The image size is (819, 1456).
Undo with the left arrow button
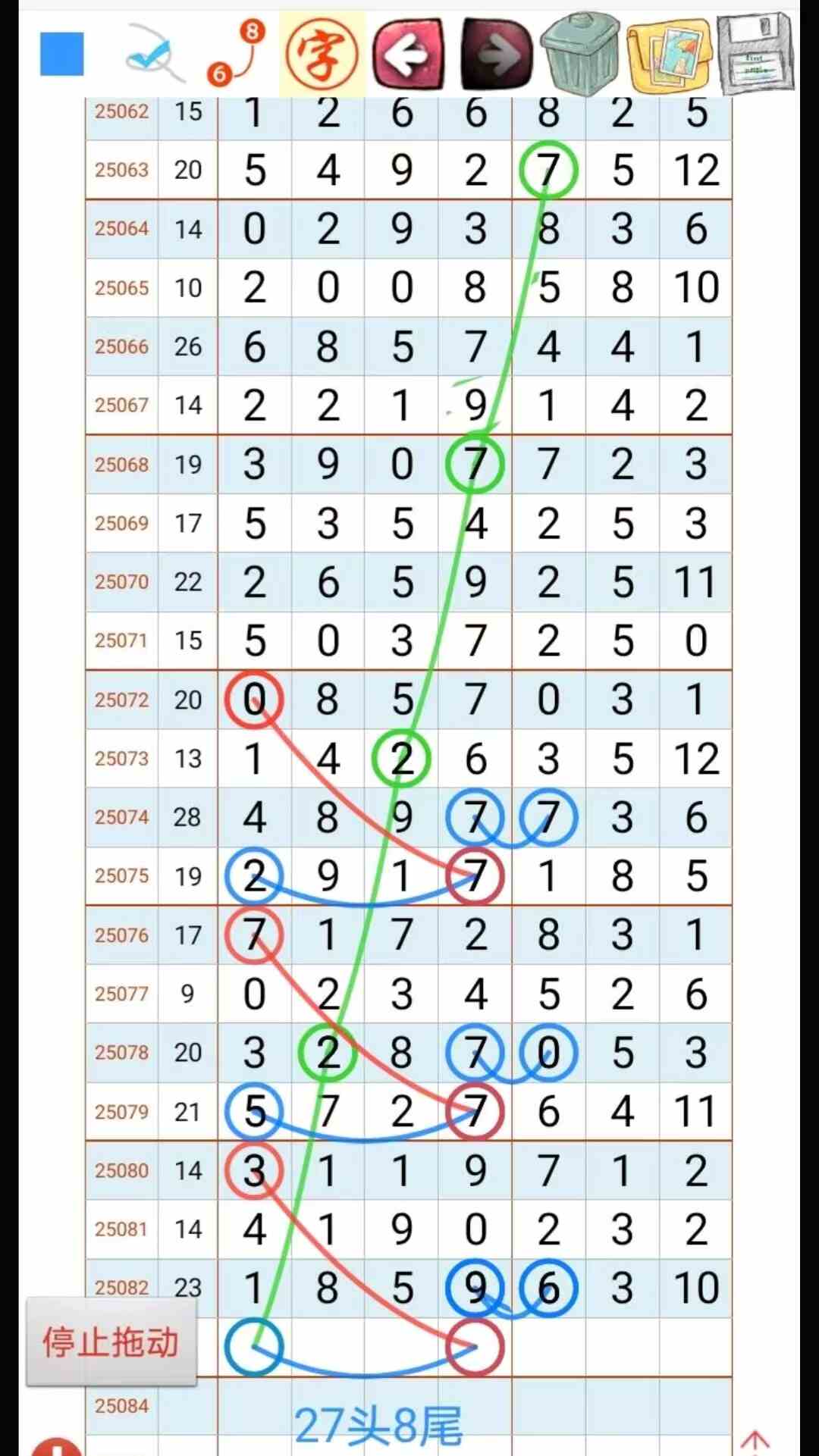click(x=409, y=54)
